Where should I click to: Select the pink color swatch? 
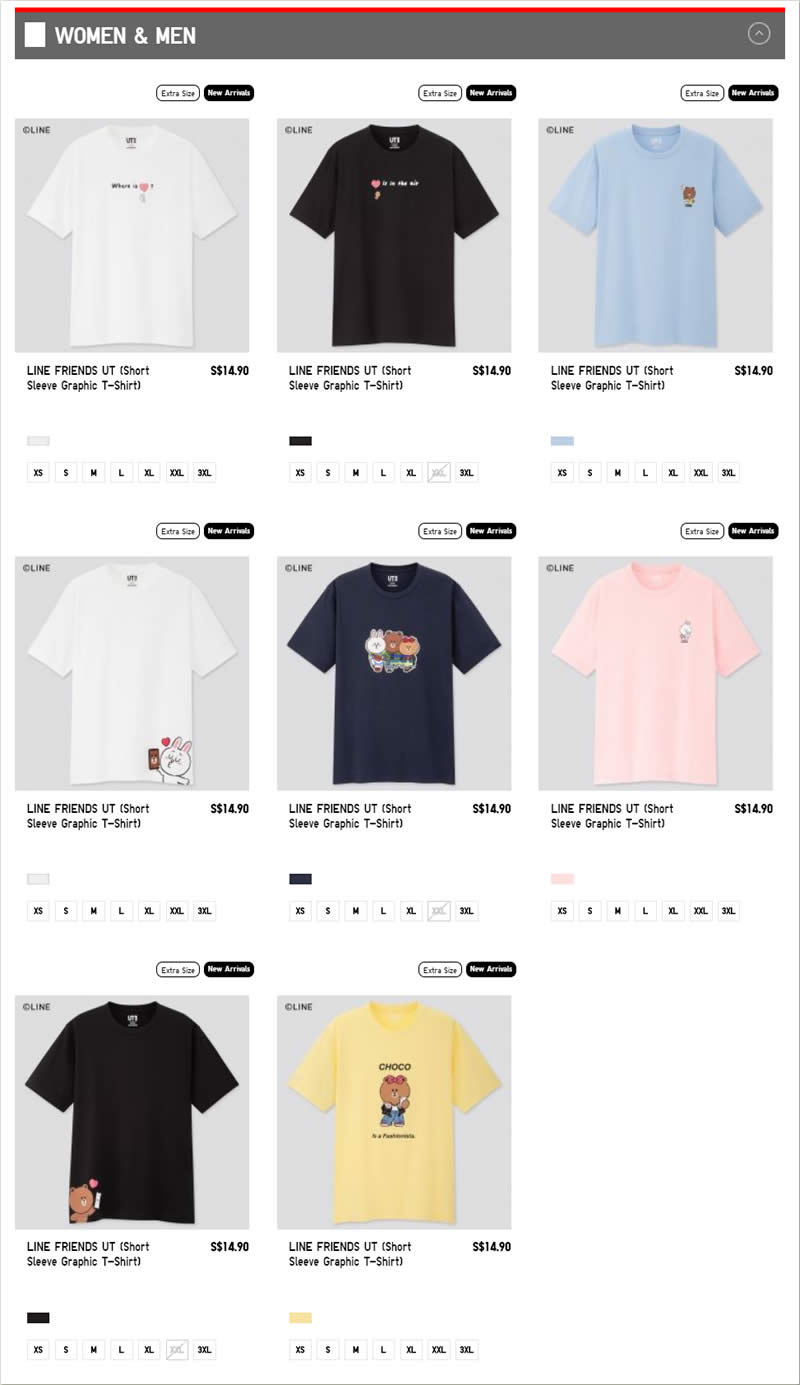[x=562, y=879]
